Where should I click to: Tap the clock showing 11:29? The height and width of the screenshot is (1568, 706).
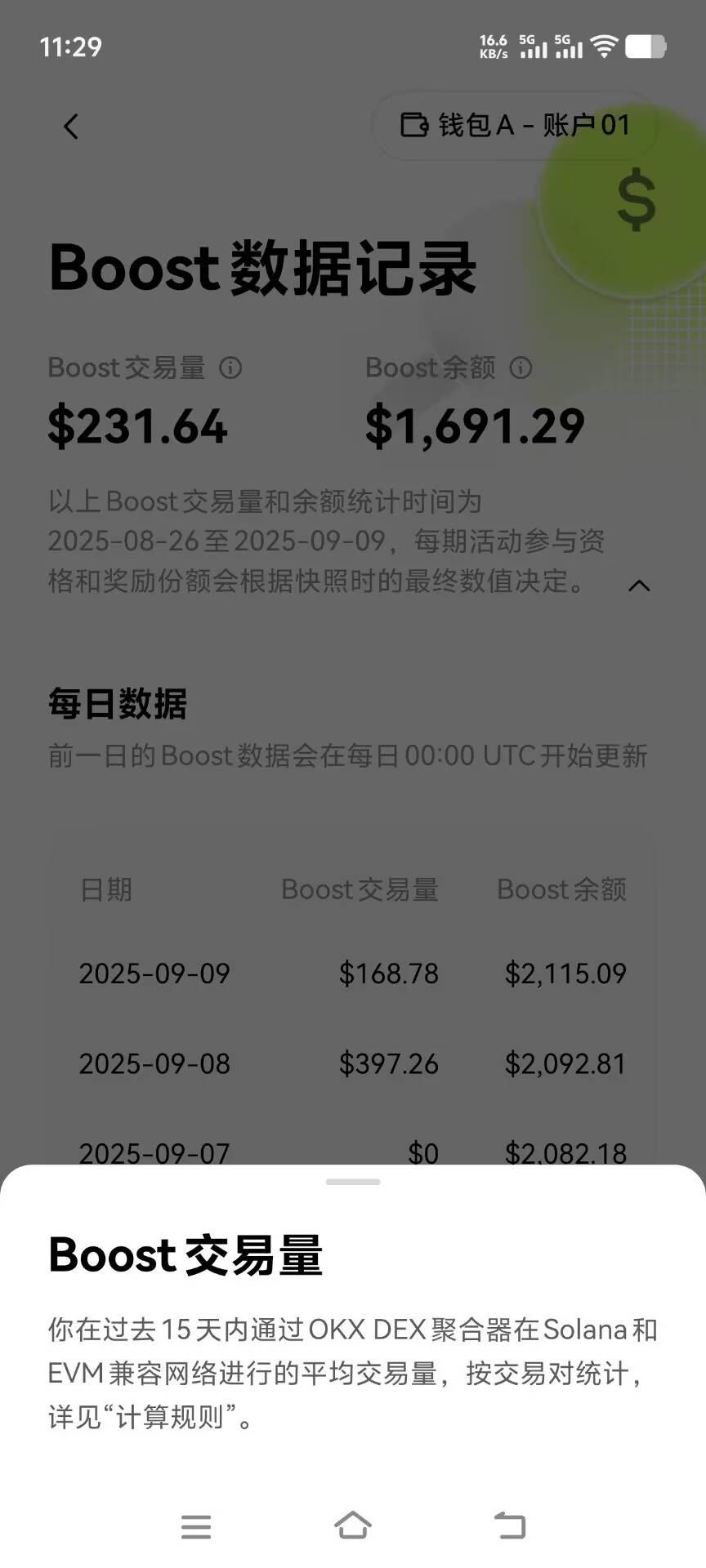tap(72, 48)
